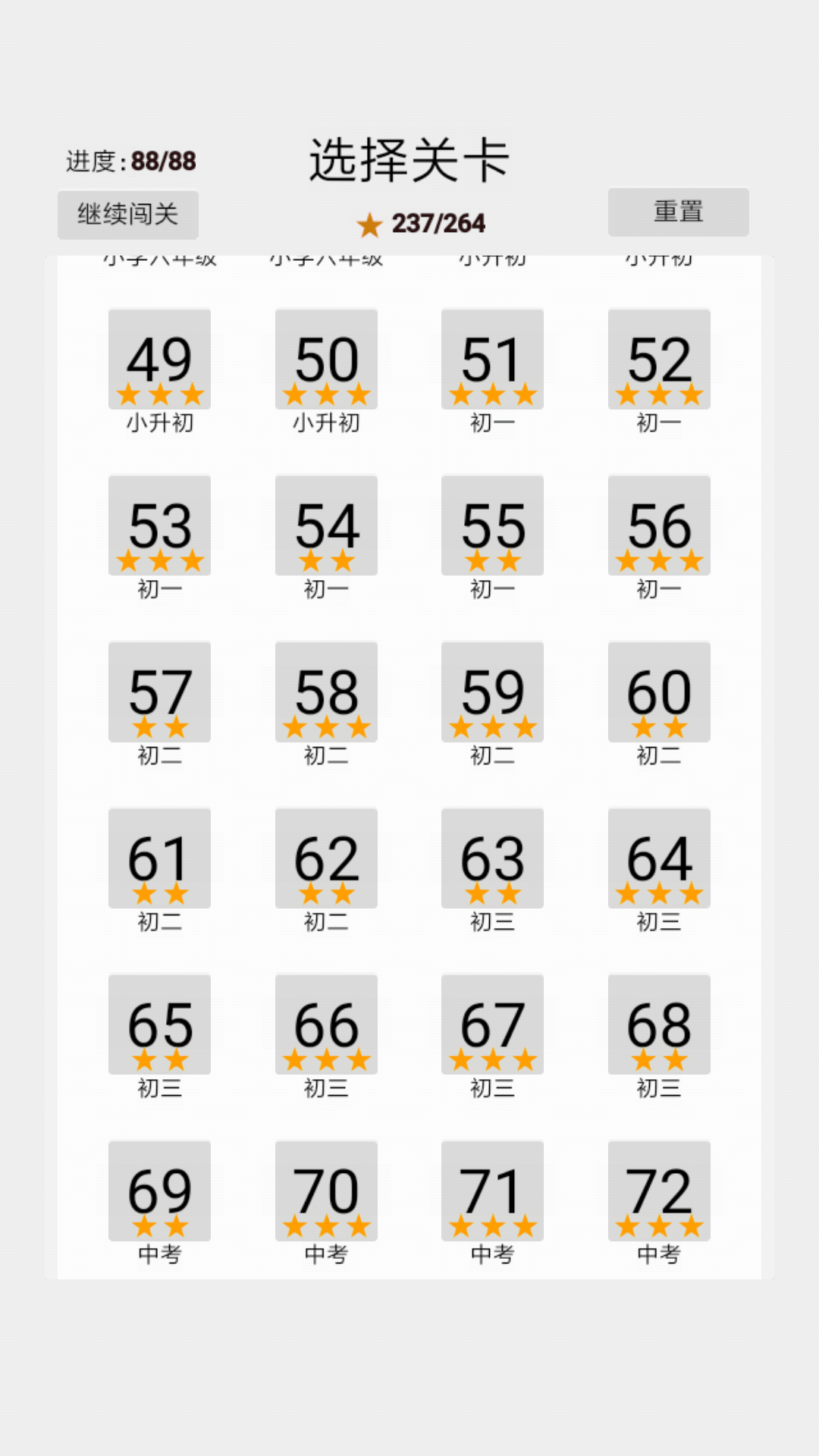This screenshot has width=819, height=1456.
Task: Select level 56
Action: [659, 526]
